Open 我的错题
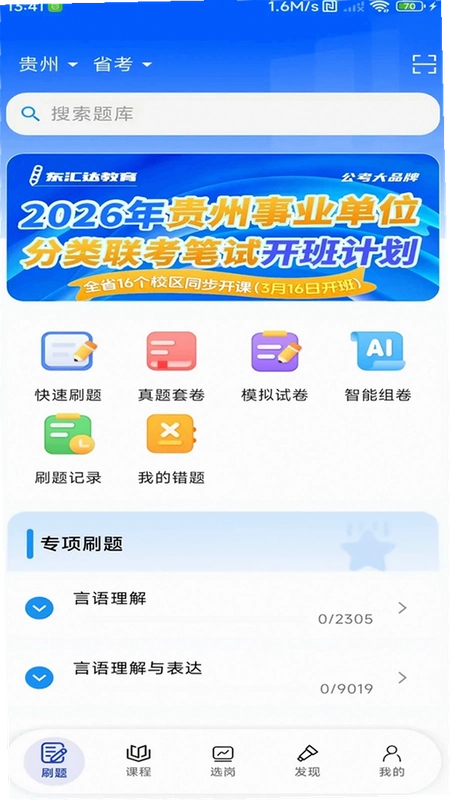The height and width of the screenshot is (800, 450). (171, 449)
